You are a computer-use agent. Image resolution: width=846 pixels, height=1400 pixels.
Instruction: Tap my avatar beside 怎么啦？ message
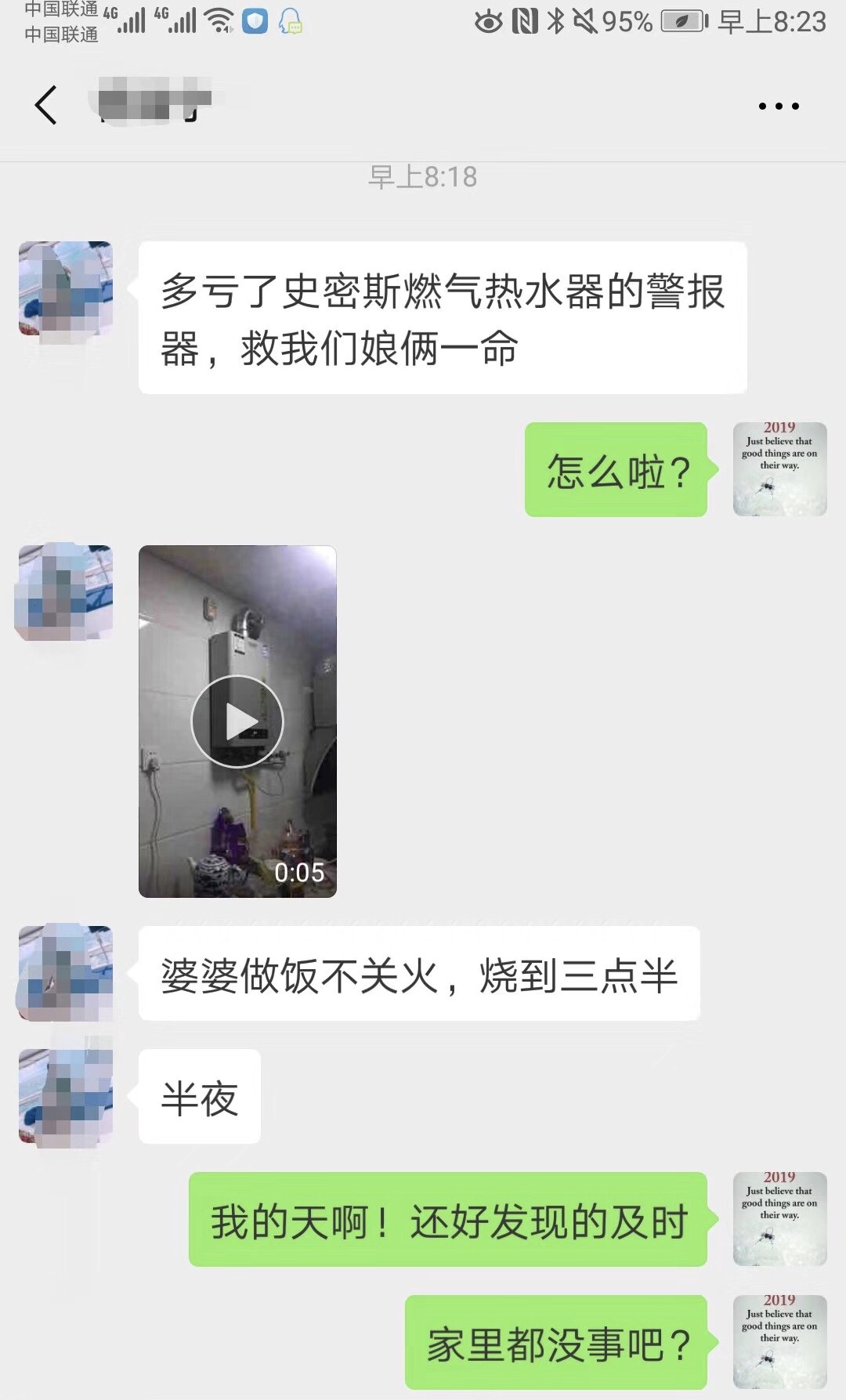point(780,469)
